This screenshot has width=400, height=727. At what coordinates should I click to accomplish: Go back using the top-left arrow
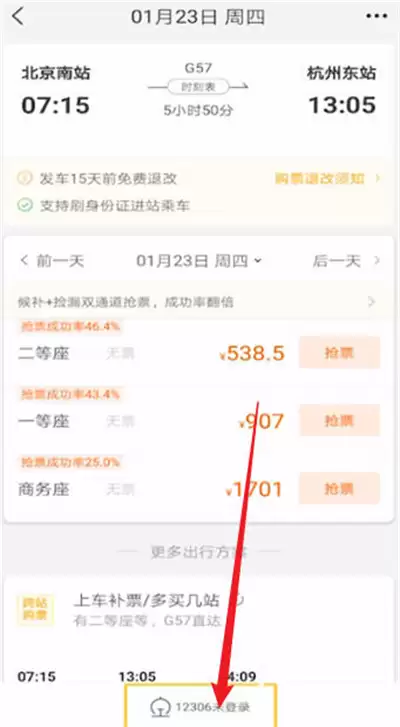(x=18, y=17)
